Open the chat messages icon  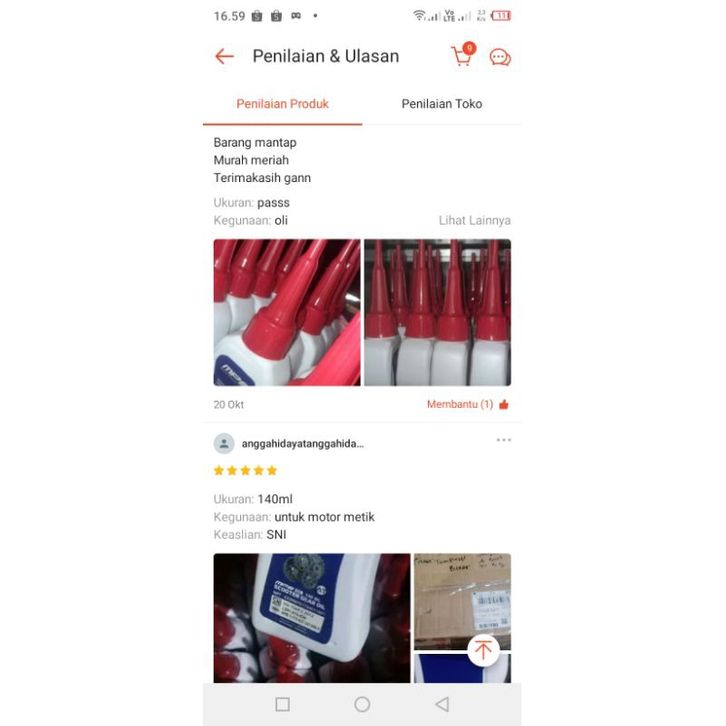(500, 57)
